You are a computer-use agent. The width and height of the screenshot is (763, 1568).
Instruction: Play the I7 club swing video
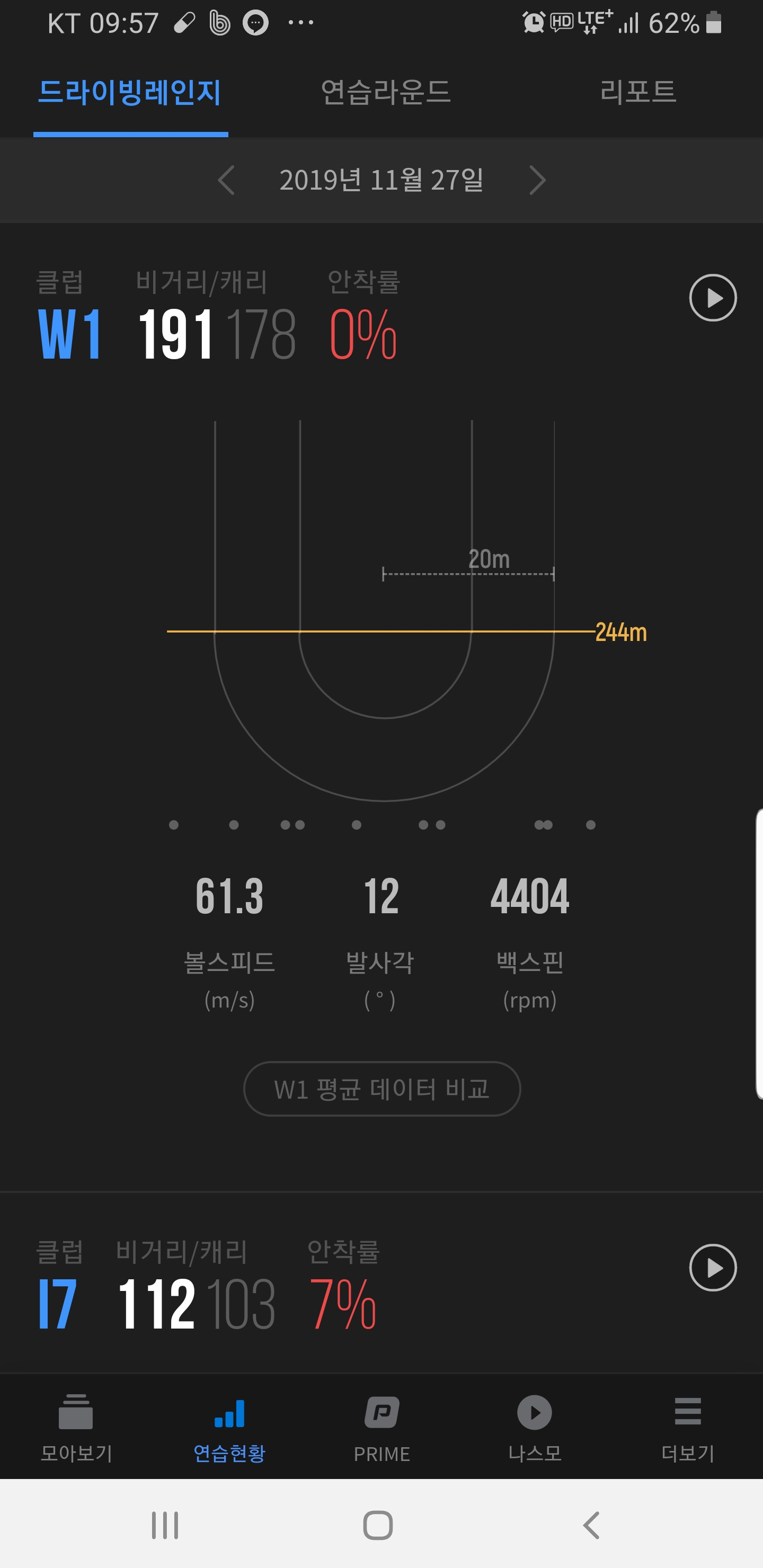713,1268
